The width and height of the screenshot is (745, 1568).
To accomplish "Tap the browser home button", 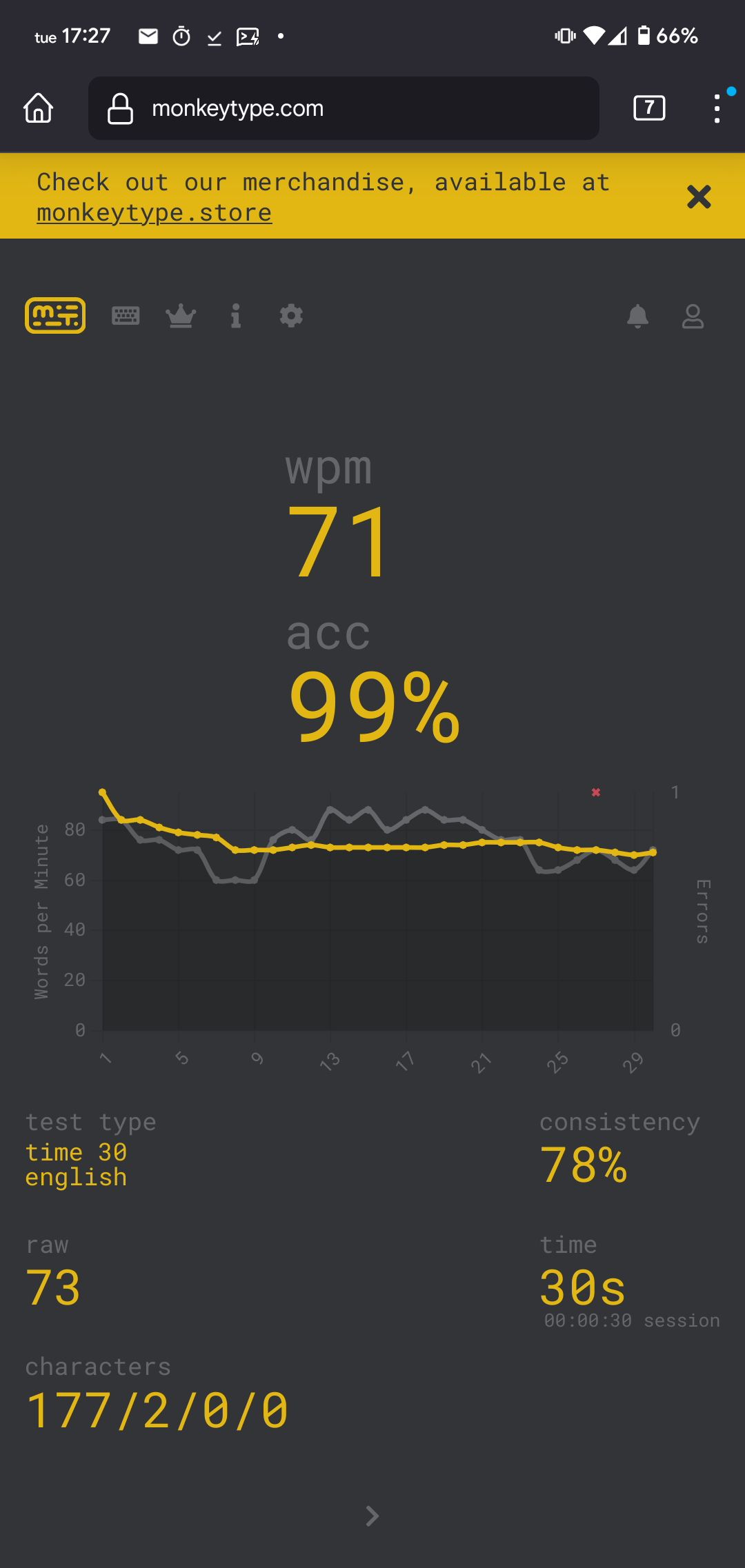I will coord(39,108).
